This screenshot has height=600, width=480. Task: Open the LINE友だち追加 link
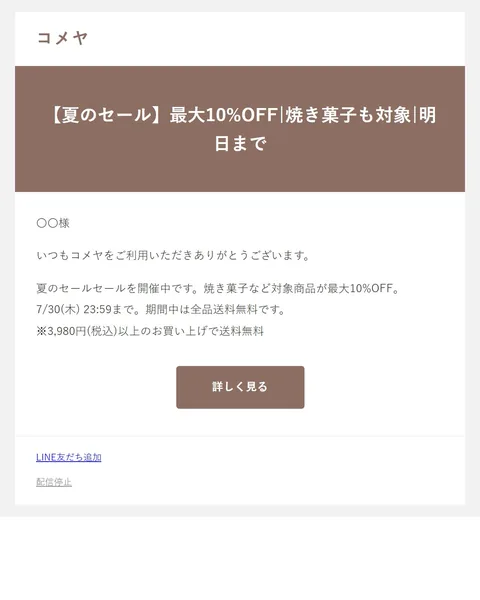tap(69, 457)
